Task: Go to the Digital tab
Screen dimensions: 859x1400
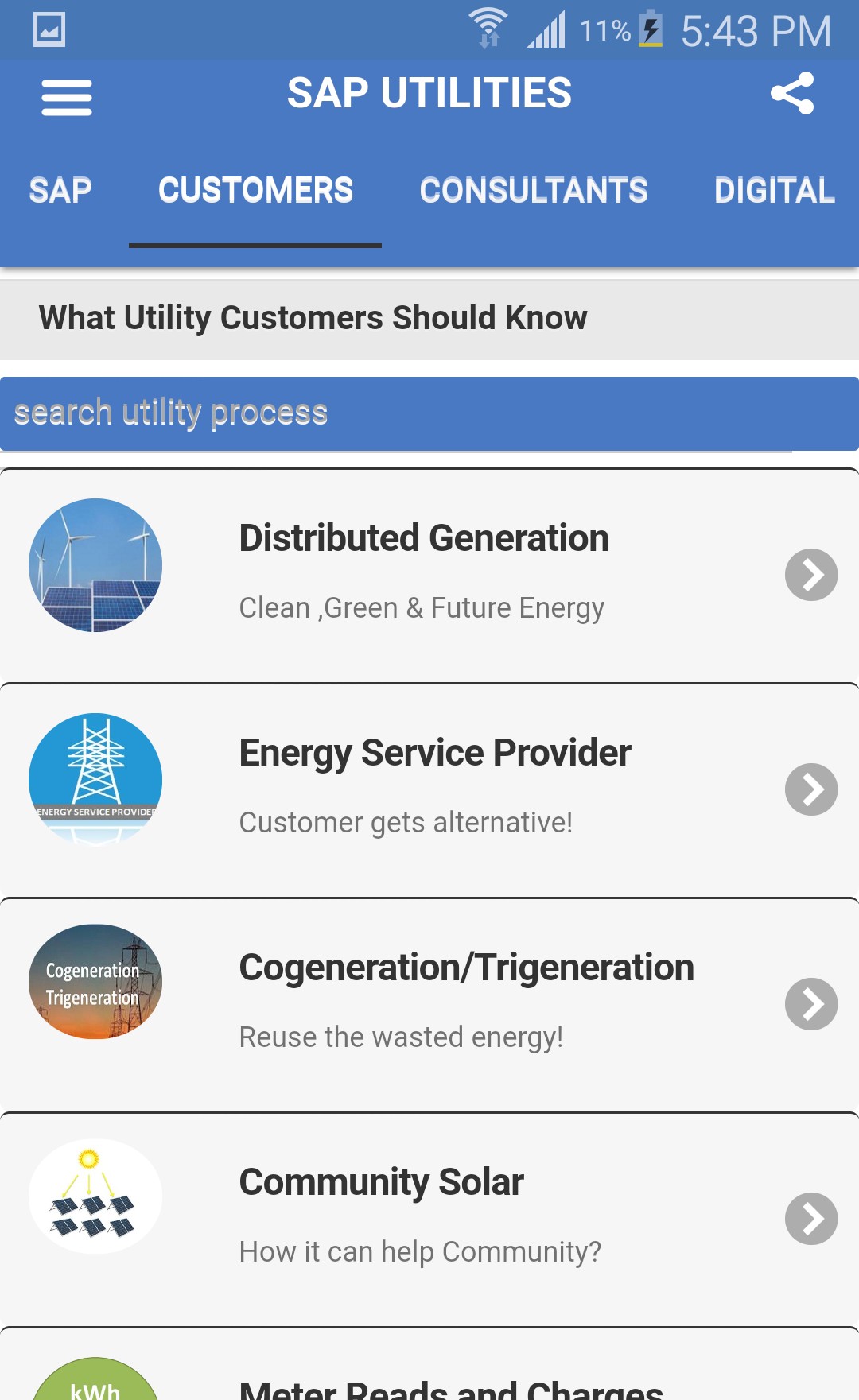Action: click(x=775, y=191)
